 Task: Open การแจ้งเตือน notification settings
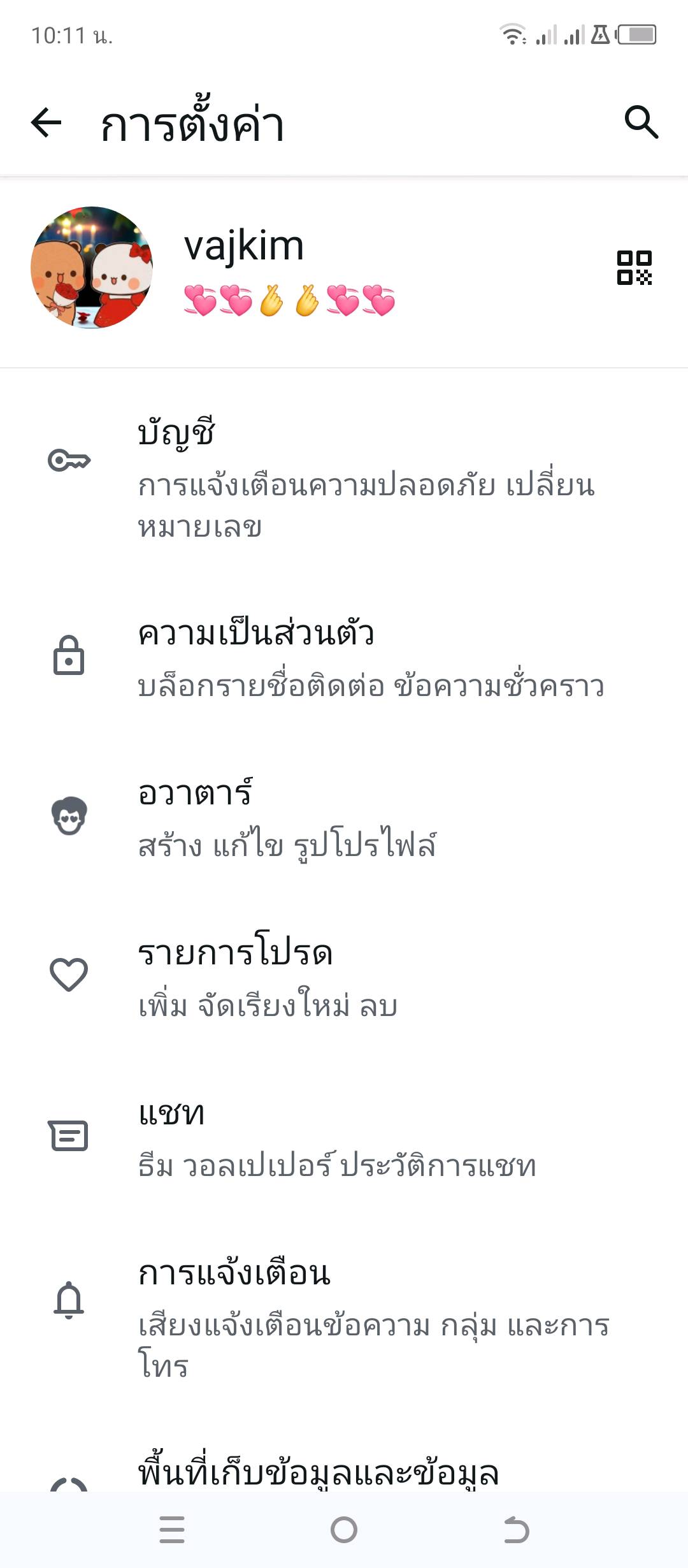pyautogui.click(x=344, y=1314)
